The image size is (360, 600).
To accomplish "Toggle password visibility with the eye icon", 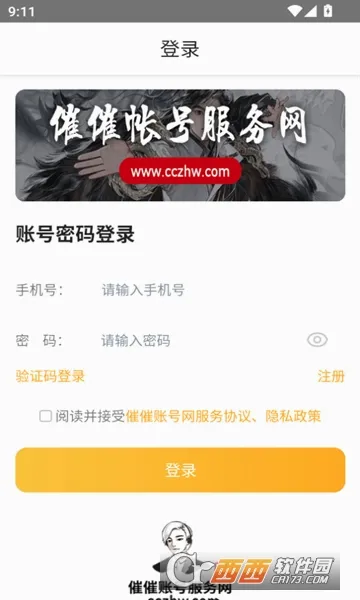I will (317, 340).
